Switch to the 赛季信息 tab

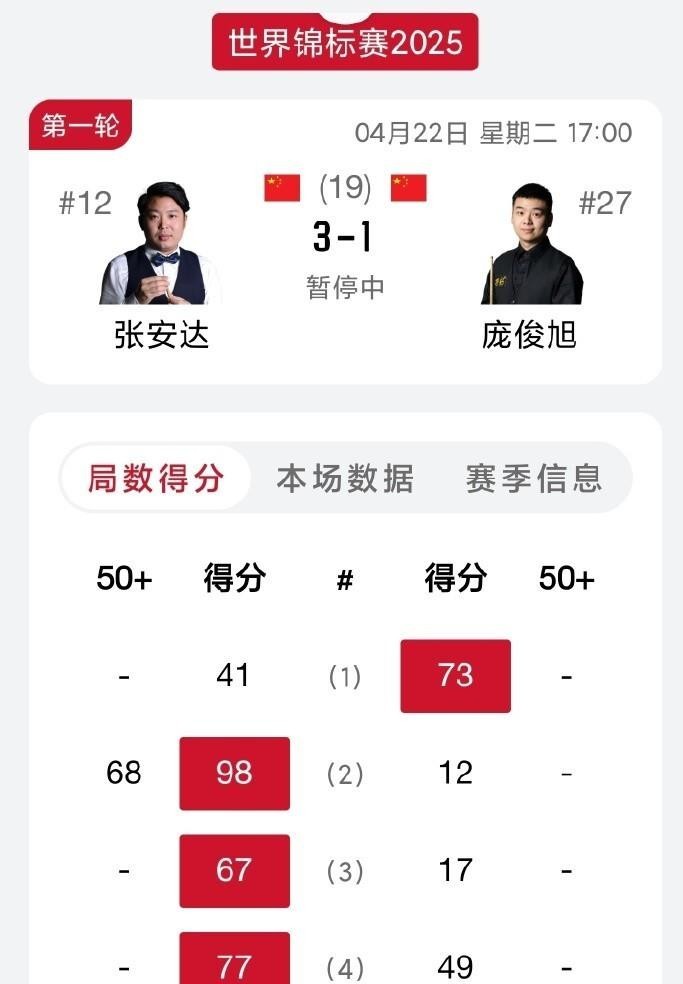tap(534, 478)
